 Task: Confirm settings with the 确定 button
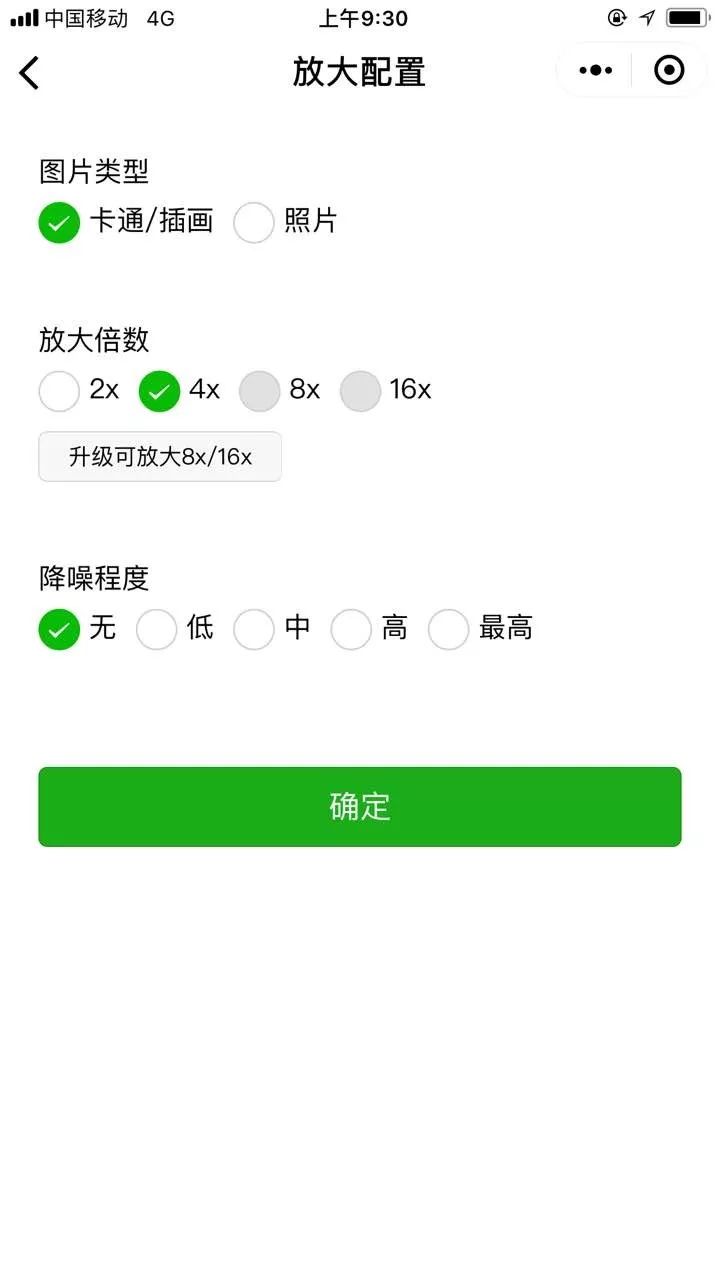pyautogui.click(x=360, y=807)
